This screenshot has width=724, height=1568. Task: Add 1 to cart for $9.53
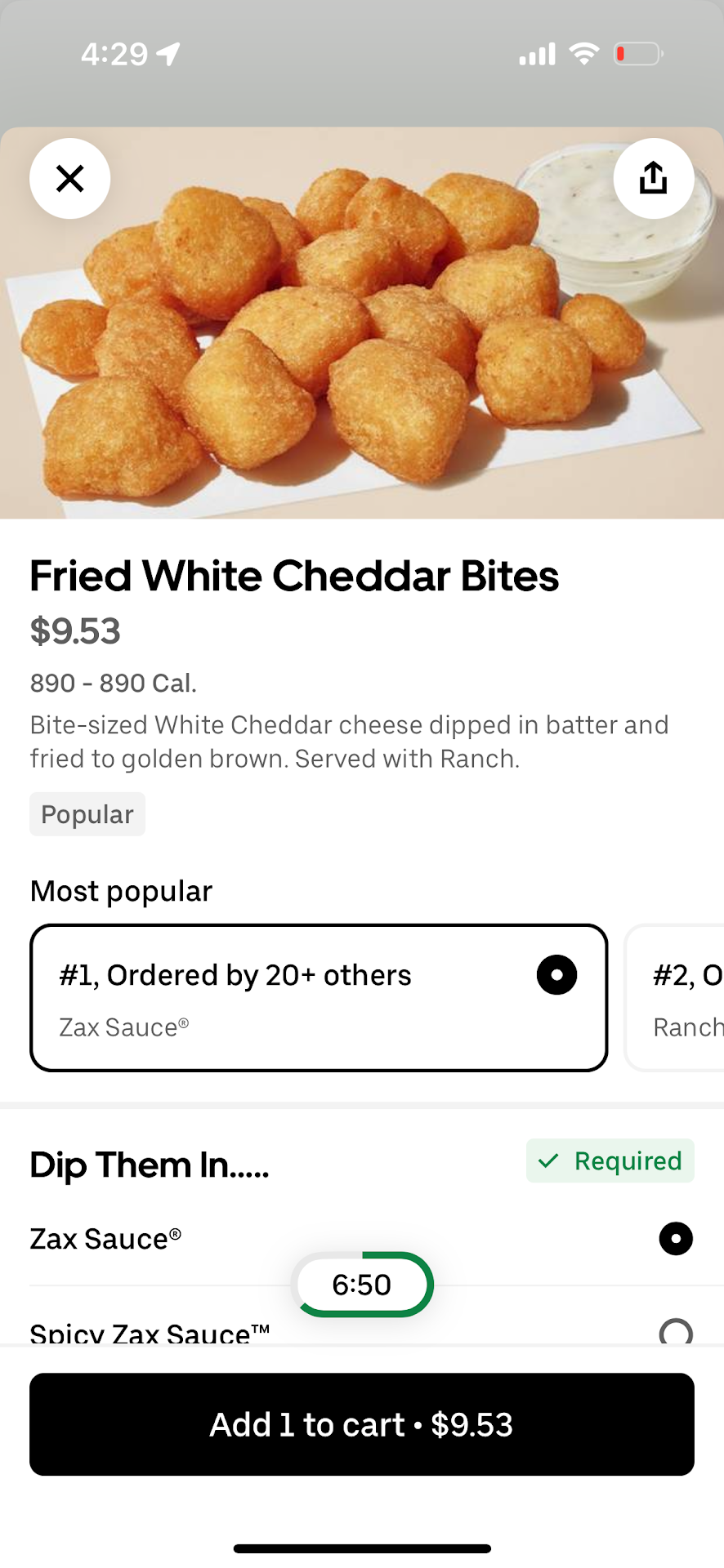pos(362,1424)
